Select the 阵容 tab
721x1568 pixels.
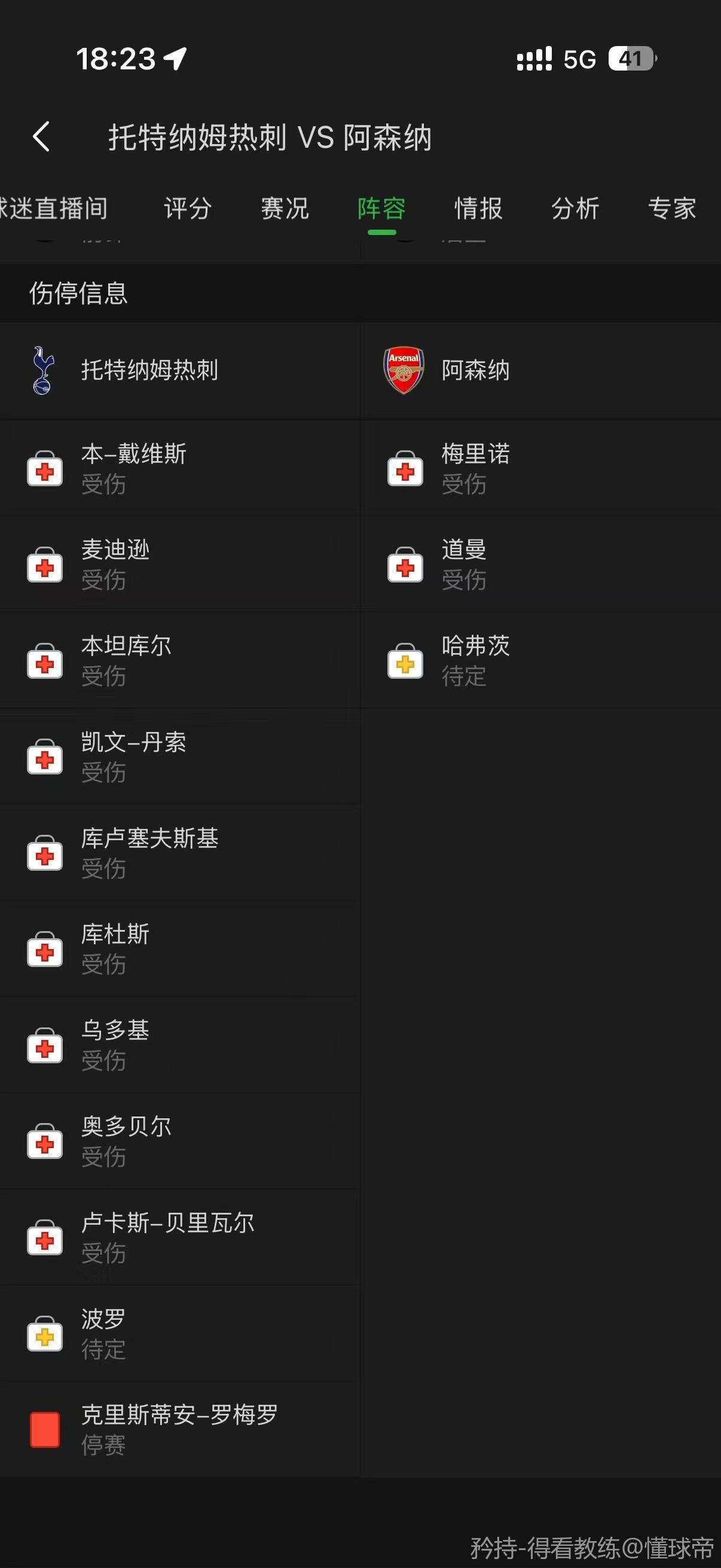pos(381,209)
